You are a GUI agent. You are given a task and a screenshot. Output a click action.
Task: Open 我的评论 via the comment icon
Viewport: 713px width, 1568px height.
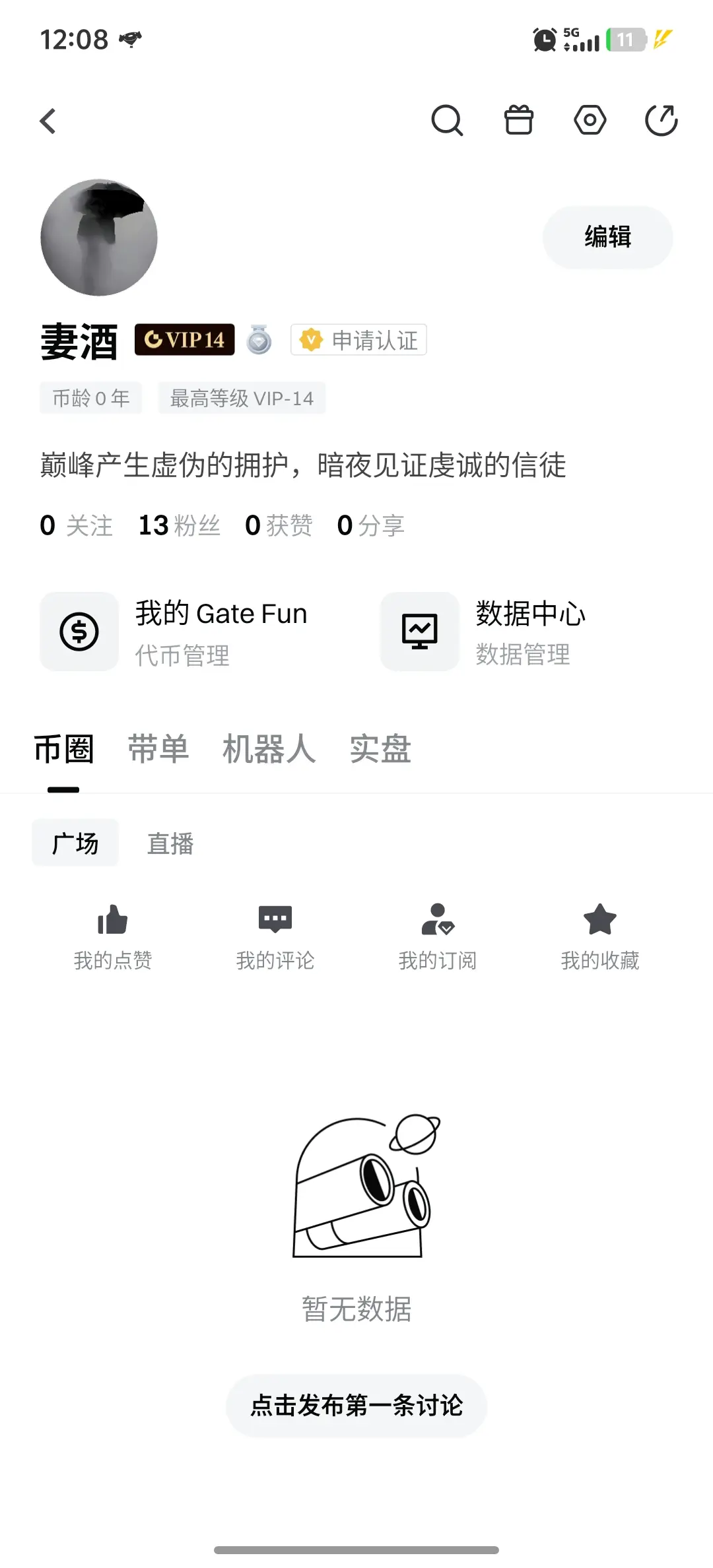point(275,919)
